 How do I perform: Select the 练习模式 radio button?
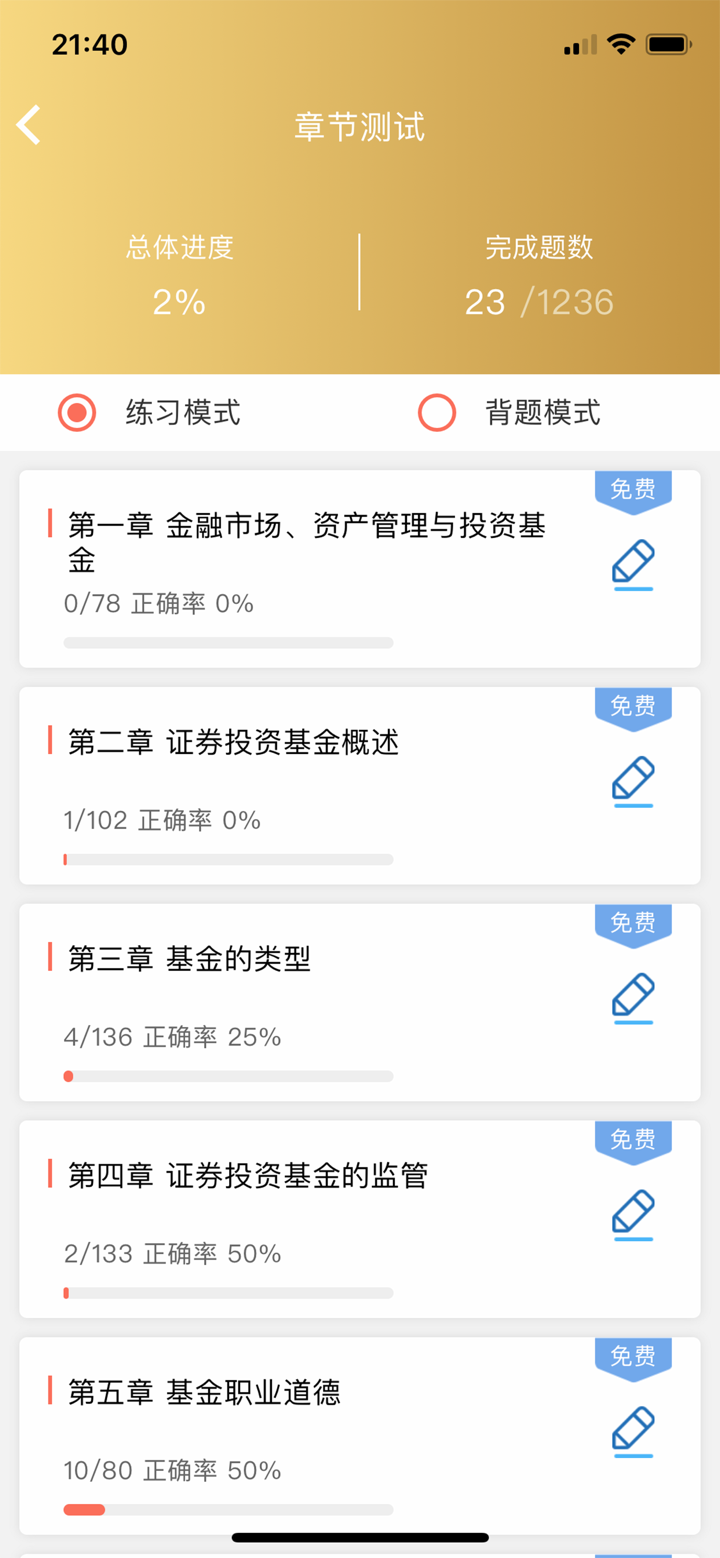[76, 412]
